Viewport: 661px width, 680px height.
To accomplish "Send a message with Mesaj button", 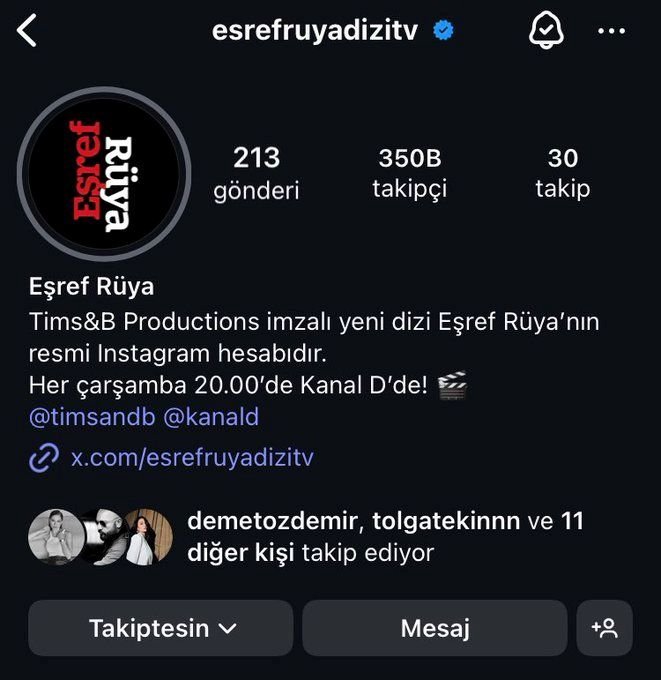I will click(x=435, y=628).
